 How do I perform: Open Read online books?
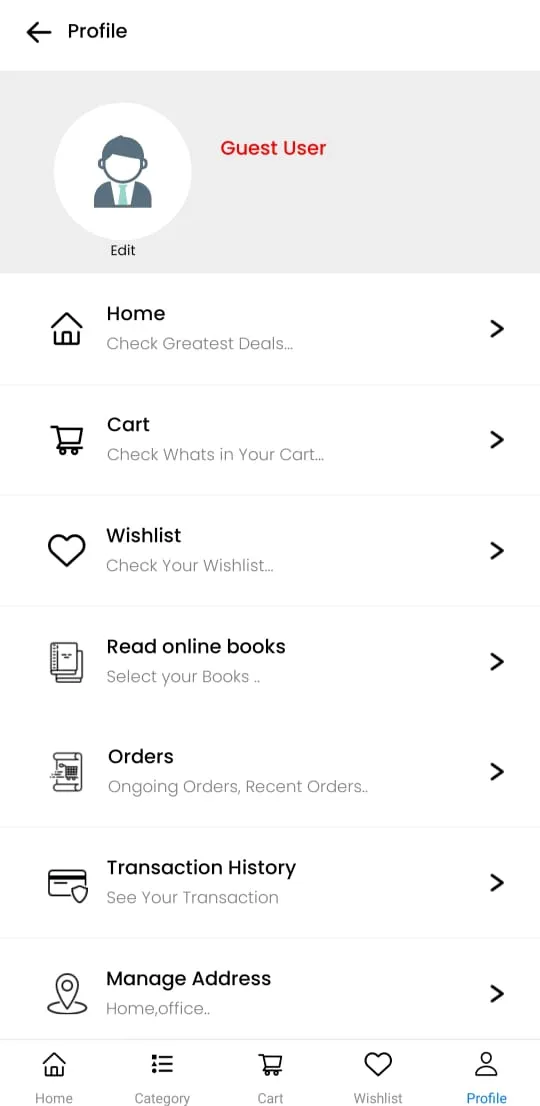point(270,661)
